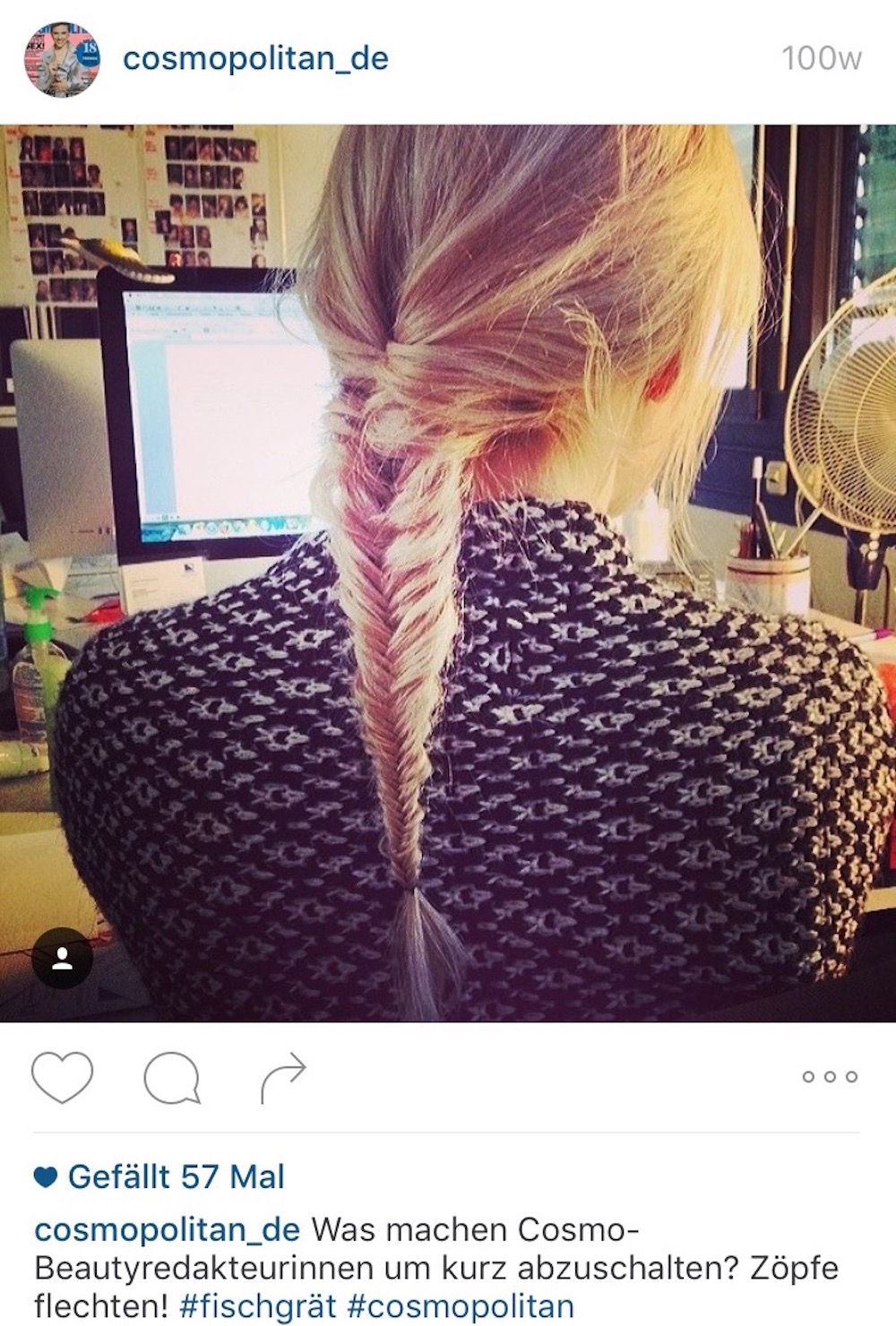Open cosmopolitan_de username in the header
The width and height of the screenshot is (896, 1326).
pos(255,59)
